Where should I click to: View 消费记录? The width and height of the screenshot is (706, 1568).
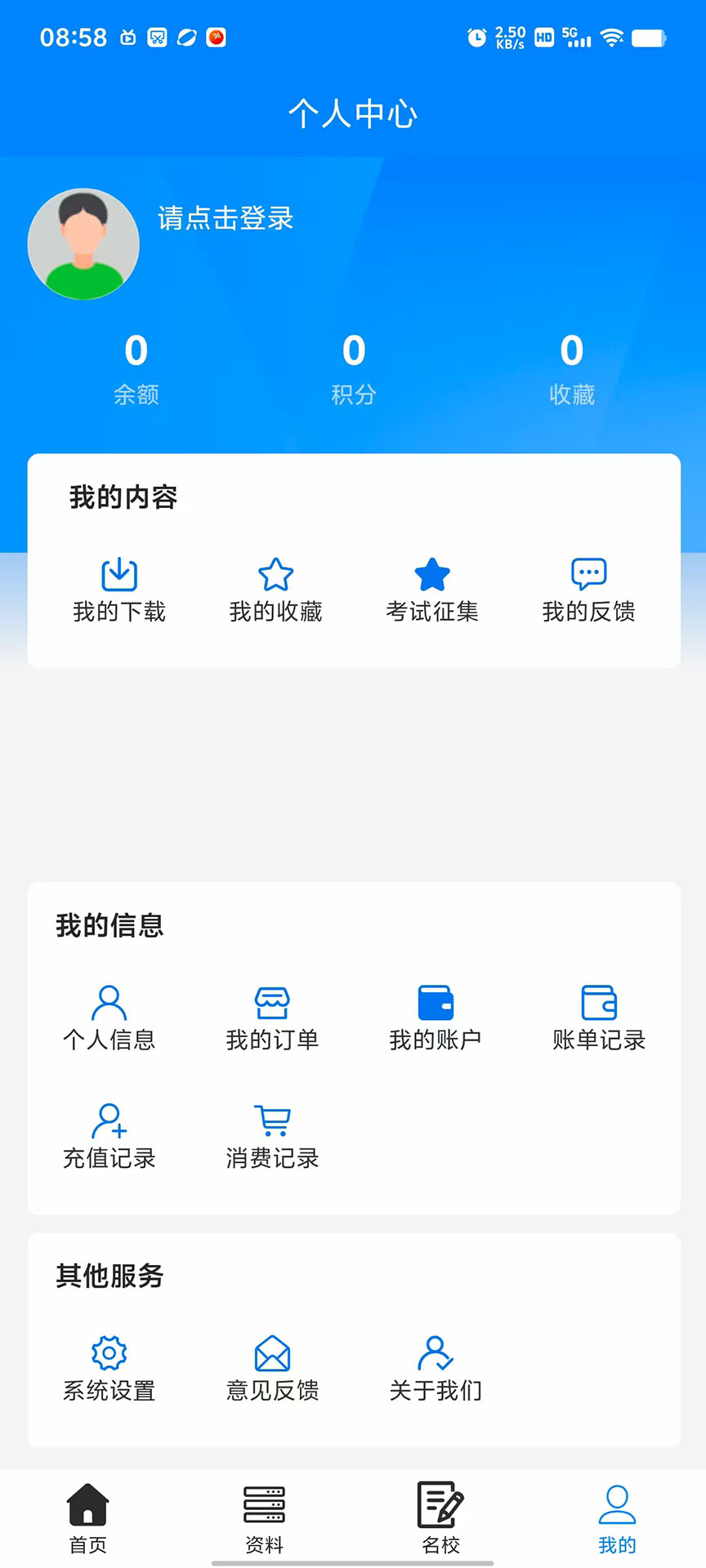point(272,1136)
